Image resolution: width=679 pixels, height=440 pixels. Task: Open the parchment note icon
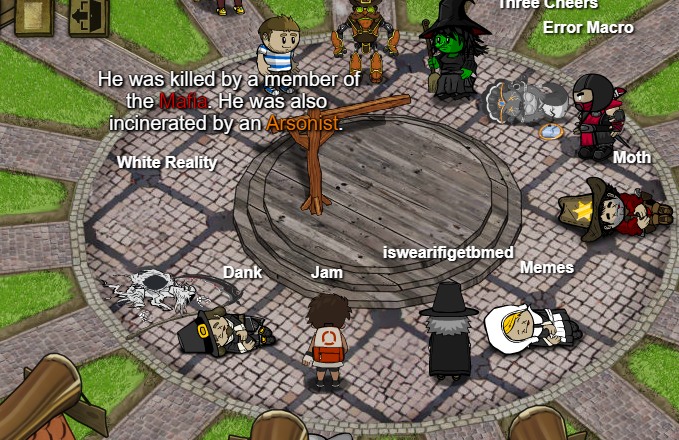tap(33, 14)
